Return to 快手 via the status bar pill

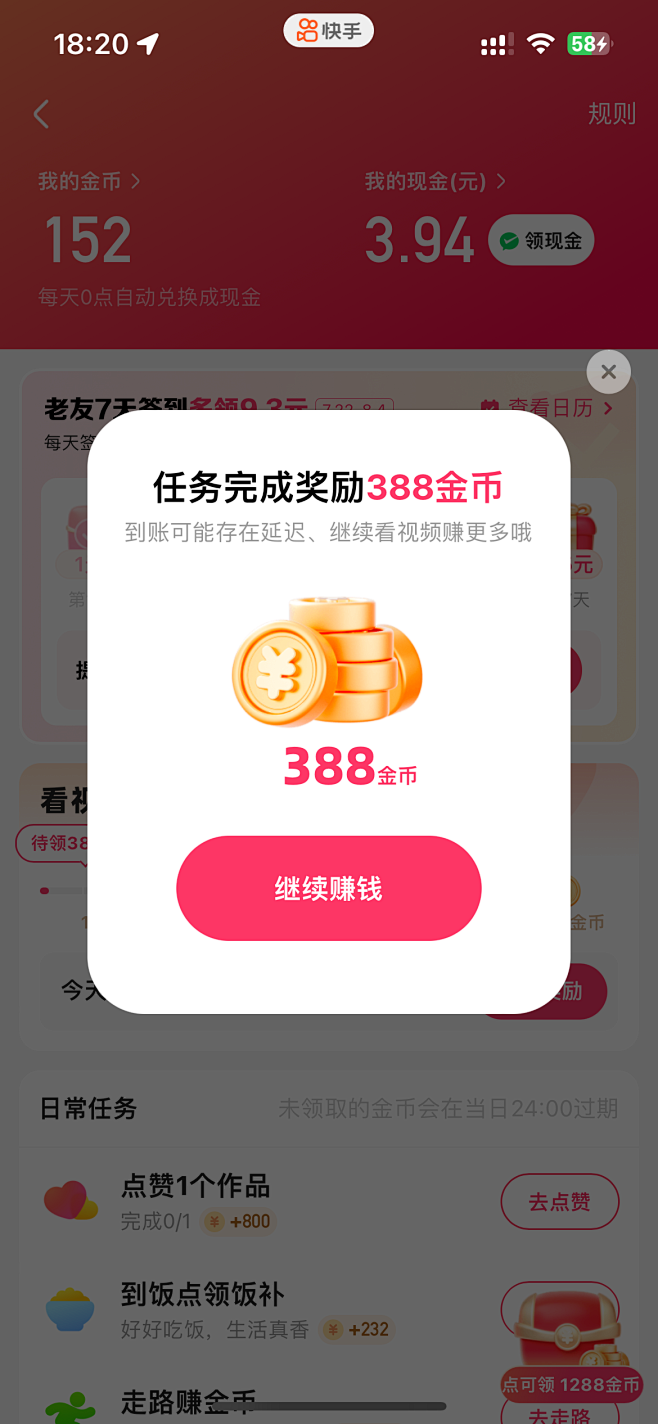point(329,31)
